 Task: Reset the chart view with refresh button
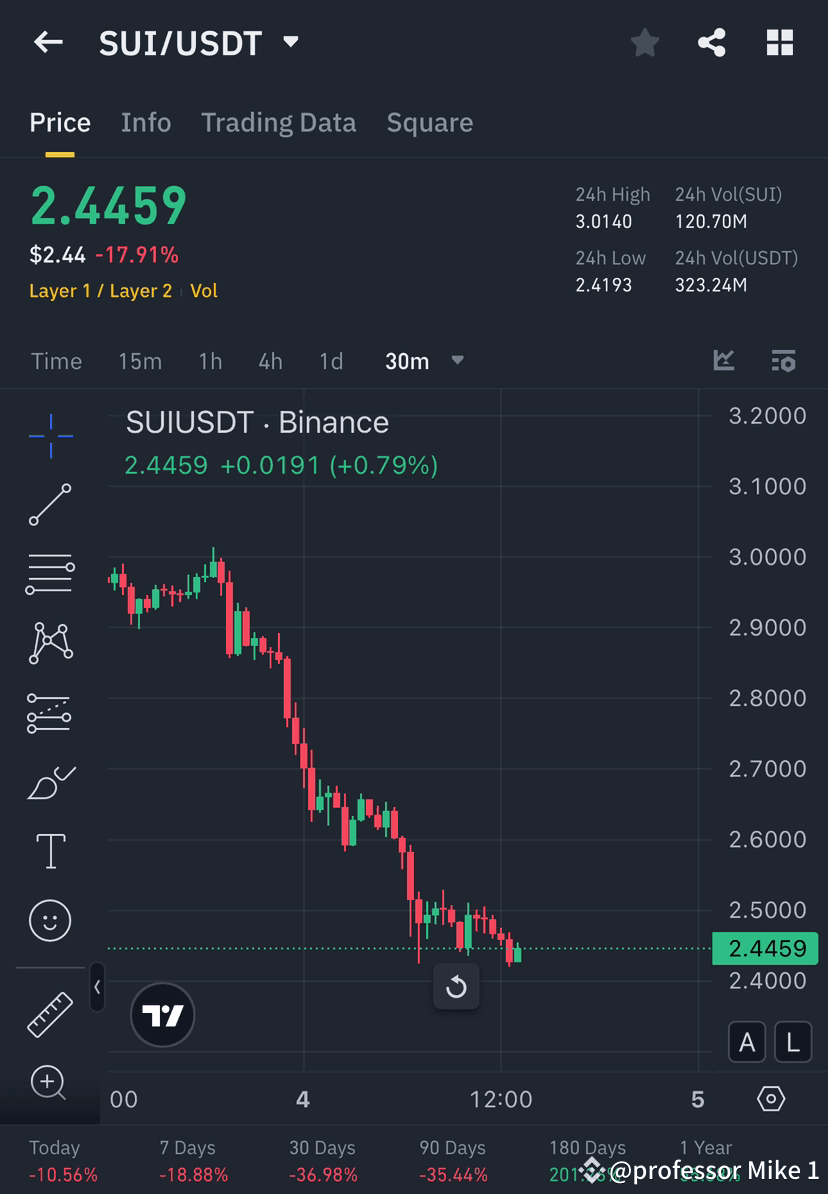(456, 987)
